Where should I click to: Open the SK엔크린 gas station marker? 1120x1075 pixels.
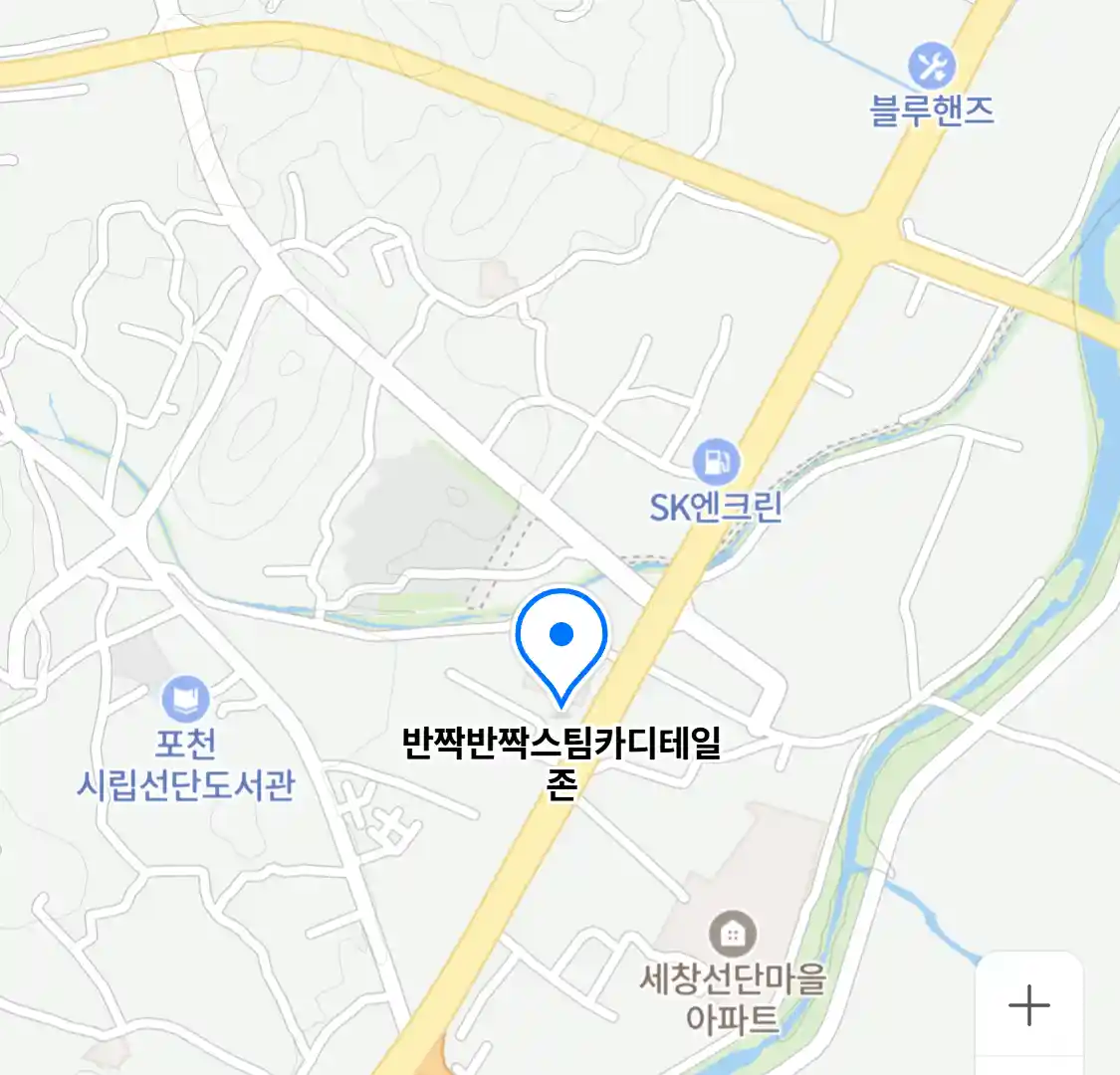coord(716,462)
